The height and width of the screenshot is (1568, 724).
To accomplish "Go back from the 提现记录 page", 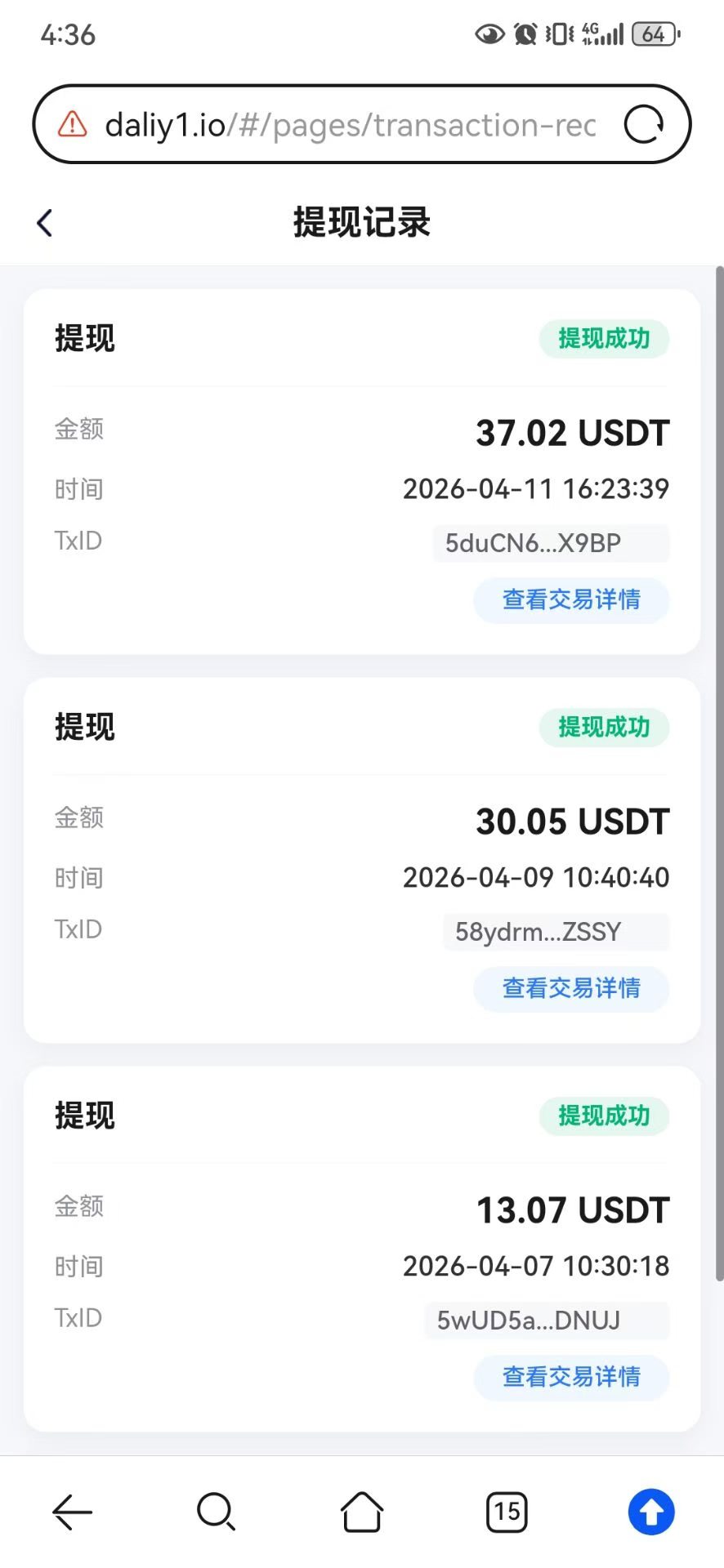I will [x=45, y=222].
